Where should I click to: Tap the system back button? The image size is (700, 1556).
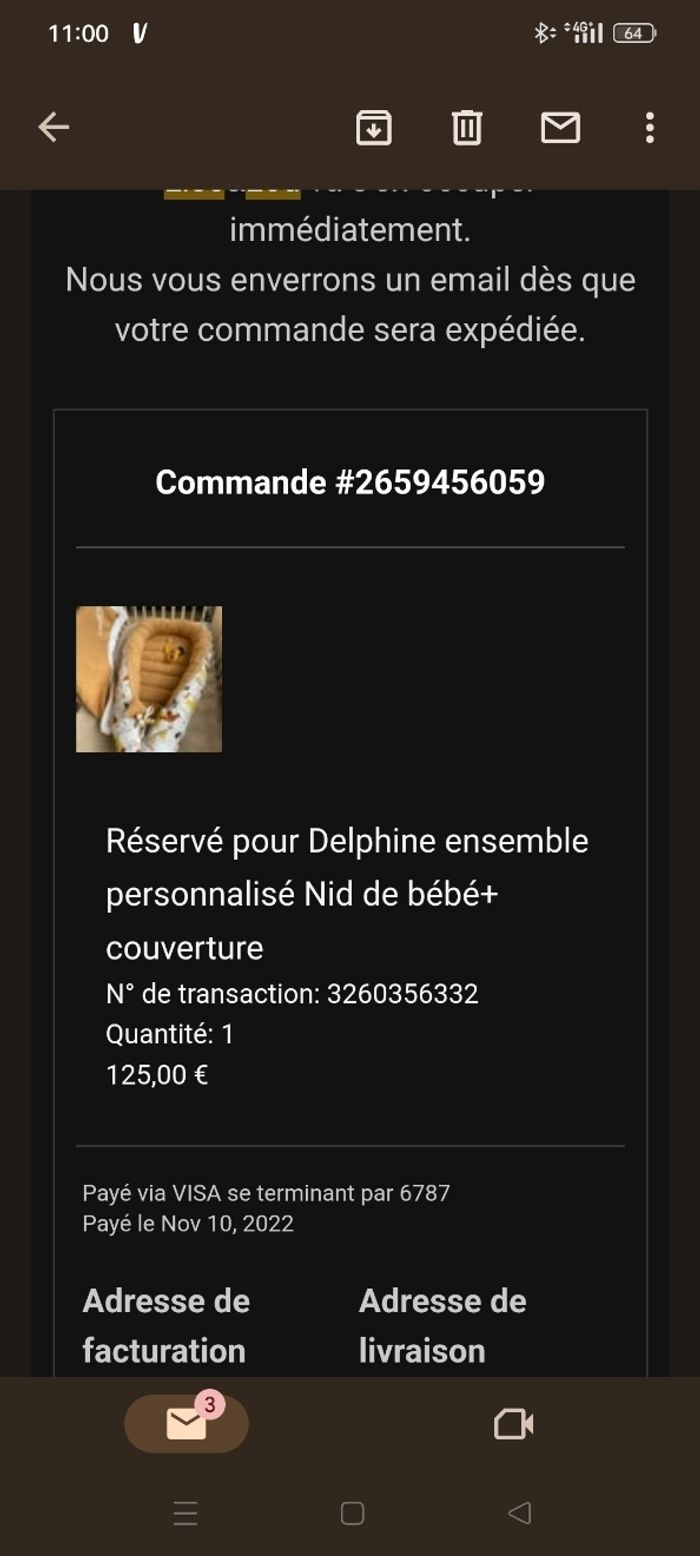[x=519, y=1513]
